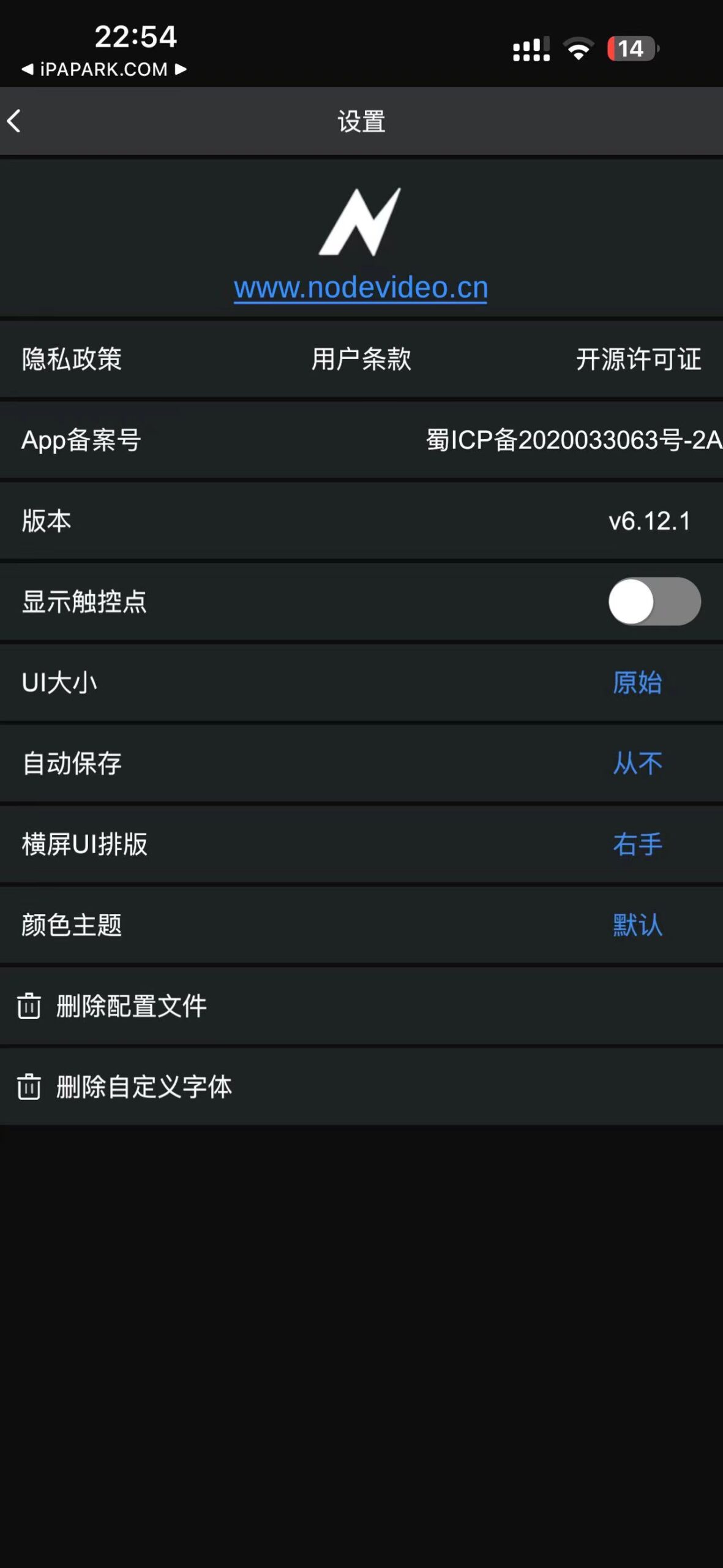The height and width of the screenshot is (1568, 723).
Task: Open the 开源许可证 section
Action: [x=639, y=360]
